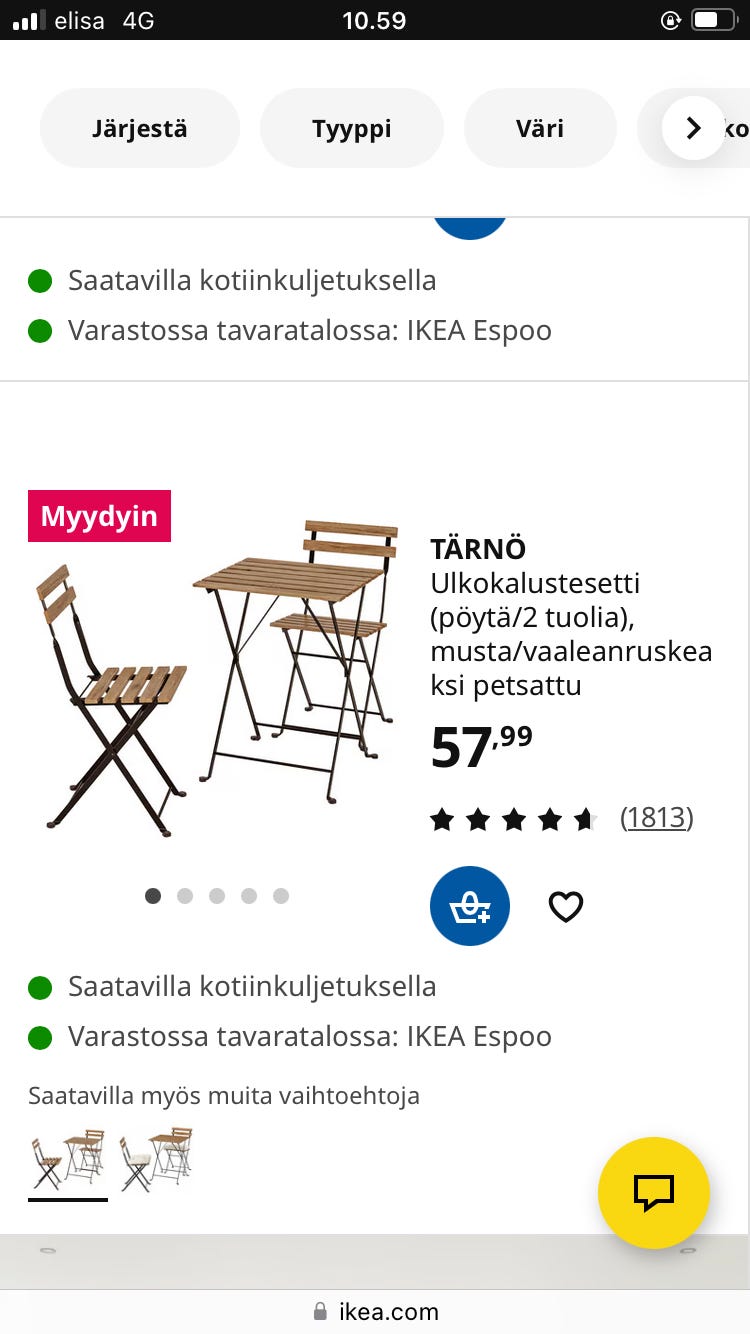Open the Järjestä sorting options
750x1334 pixels.
[139, 128]
